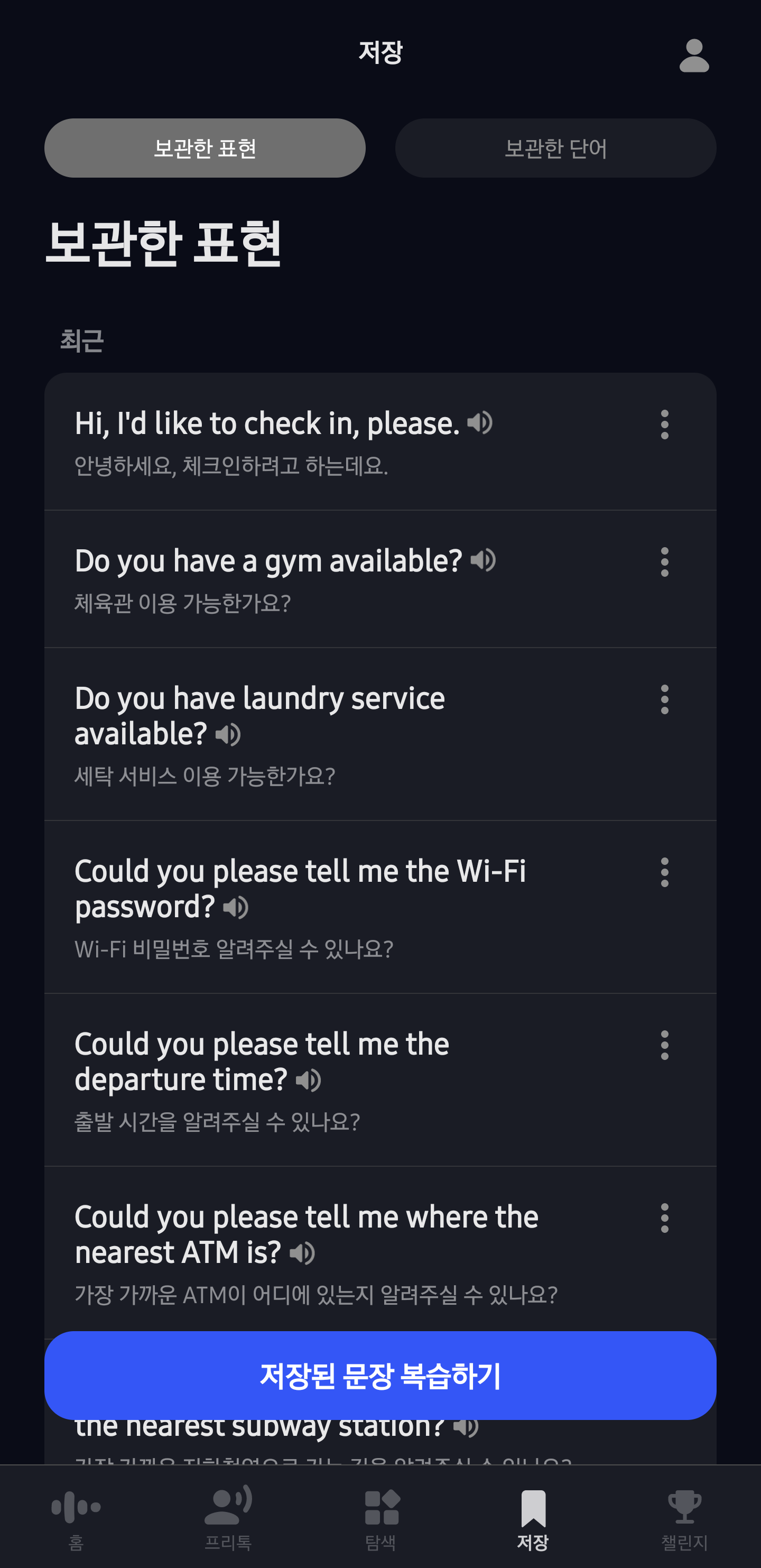Tap 저장된 문장 복습하기 button
The width and height of the screenshot is (761, 1568).
click(x=380, y=1376)
